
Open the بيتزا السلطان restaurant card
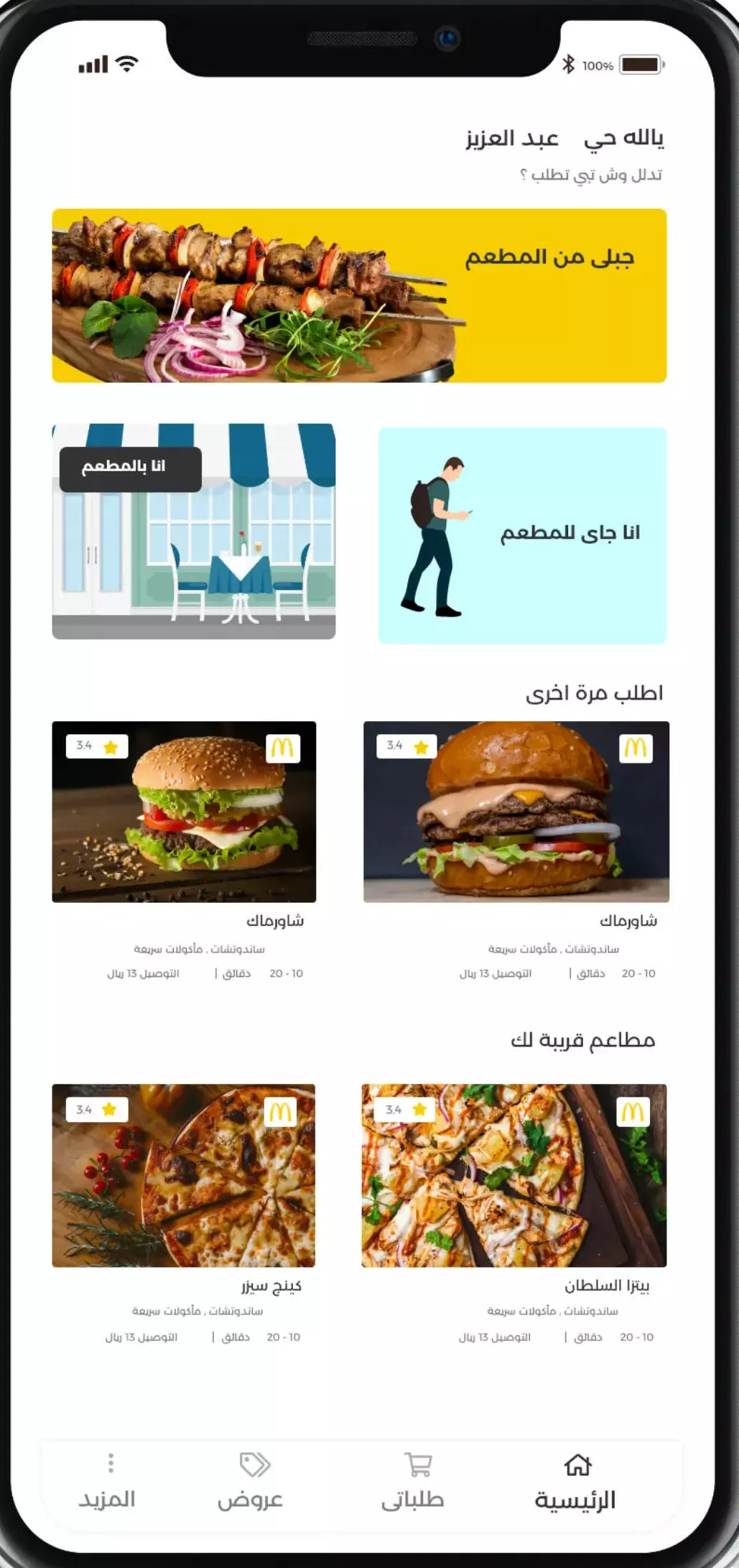pos(514,1213)
